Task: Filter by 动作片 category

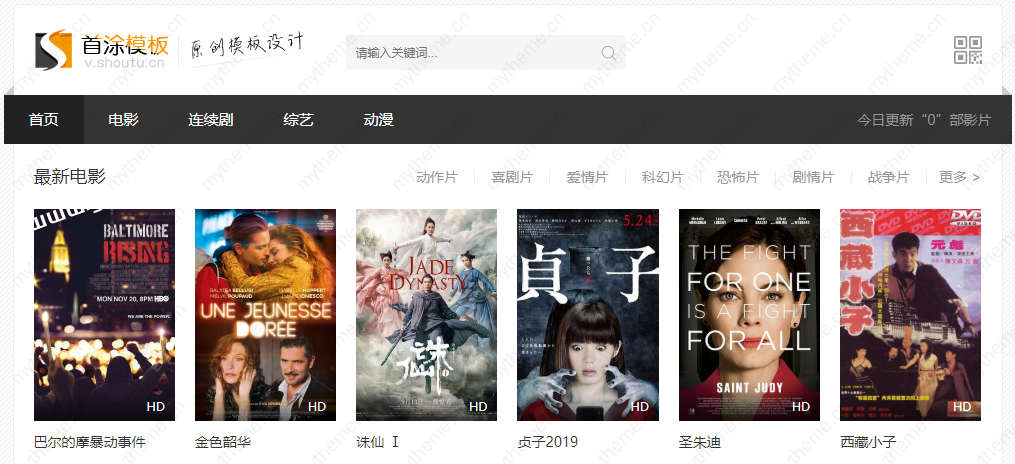Action: click(x=436, y=177)
